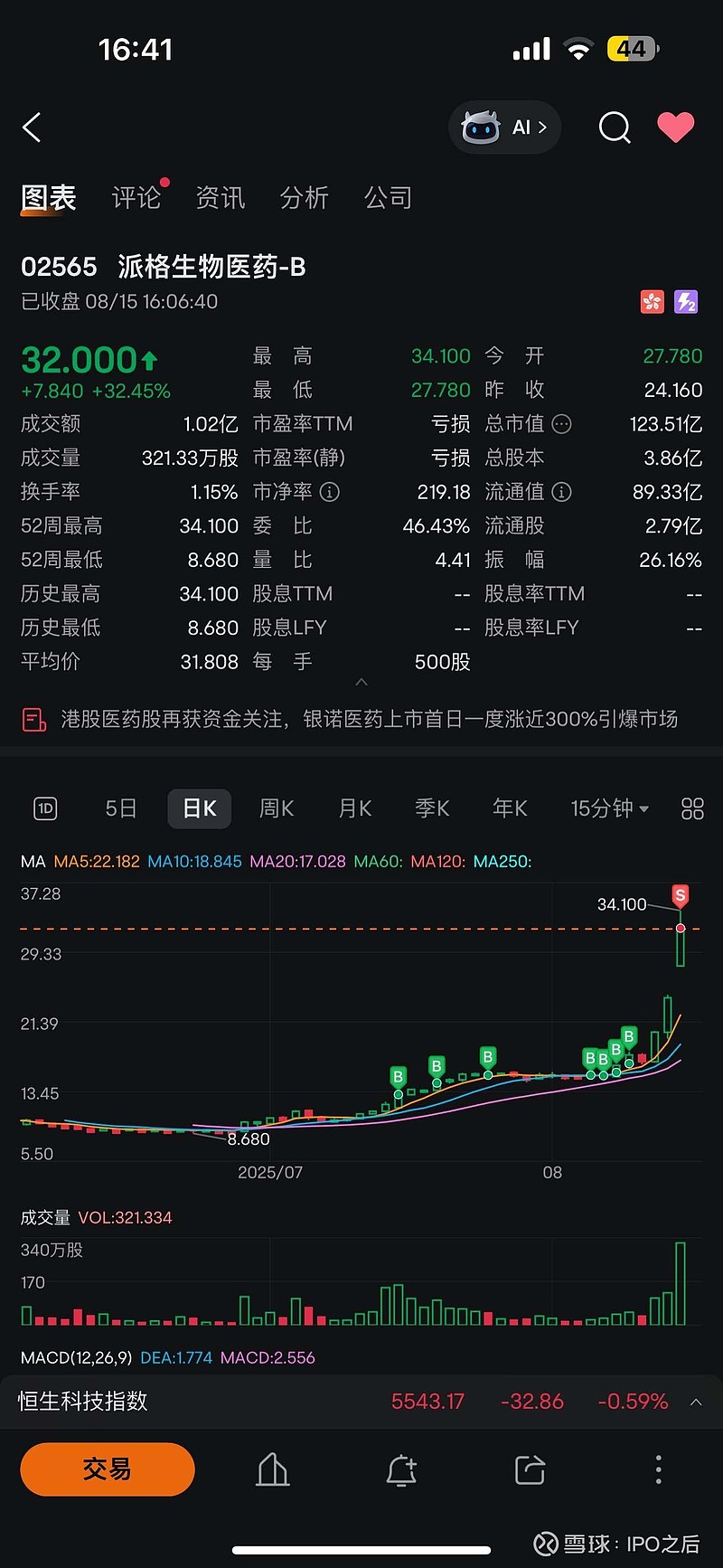Set a price alert with the bell icon

coord(401,1470)
